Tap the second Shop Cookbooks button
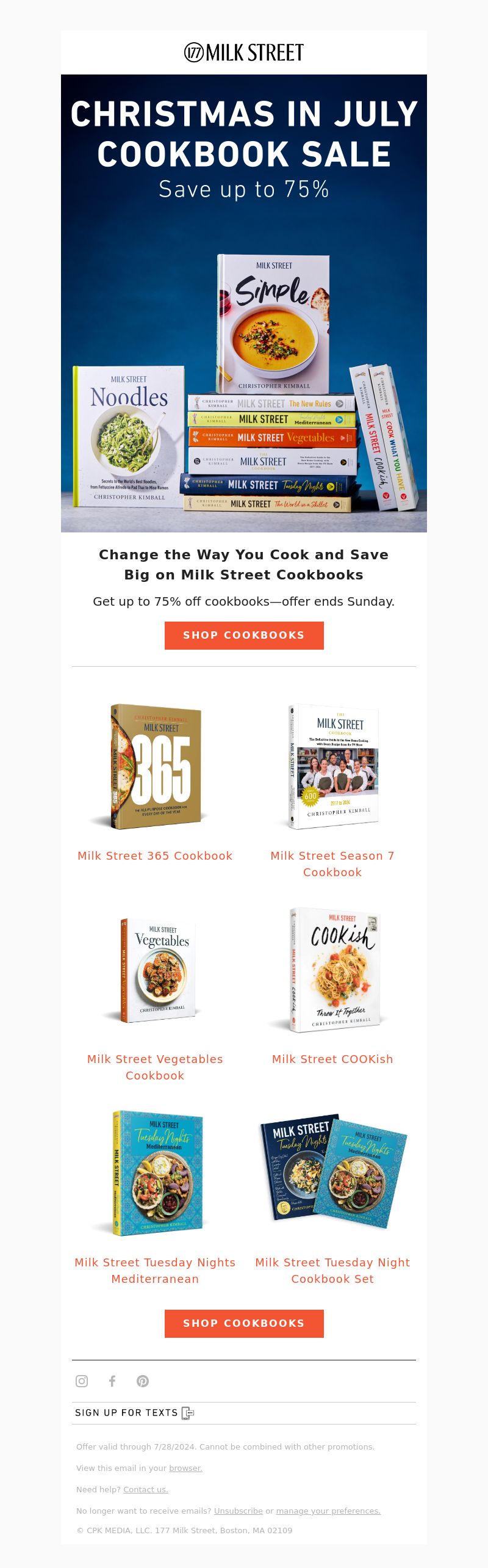Screen dimensions: 488x1568 click(244, 1323)
